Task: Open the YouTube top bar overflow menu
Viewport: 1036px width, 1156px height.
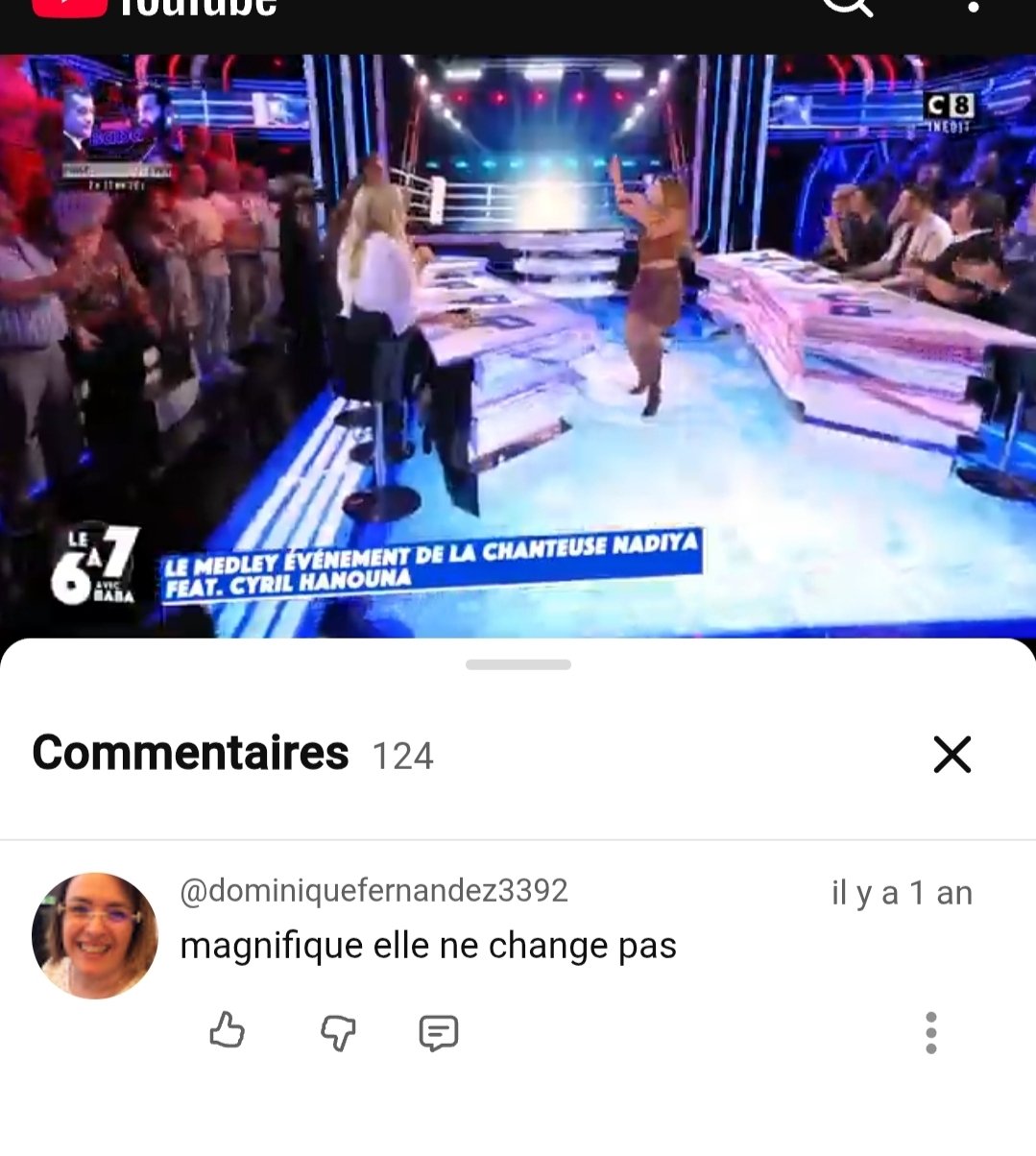Action: [974, 8]
